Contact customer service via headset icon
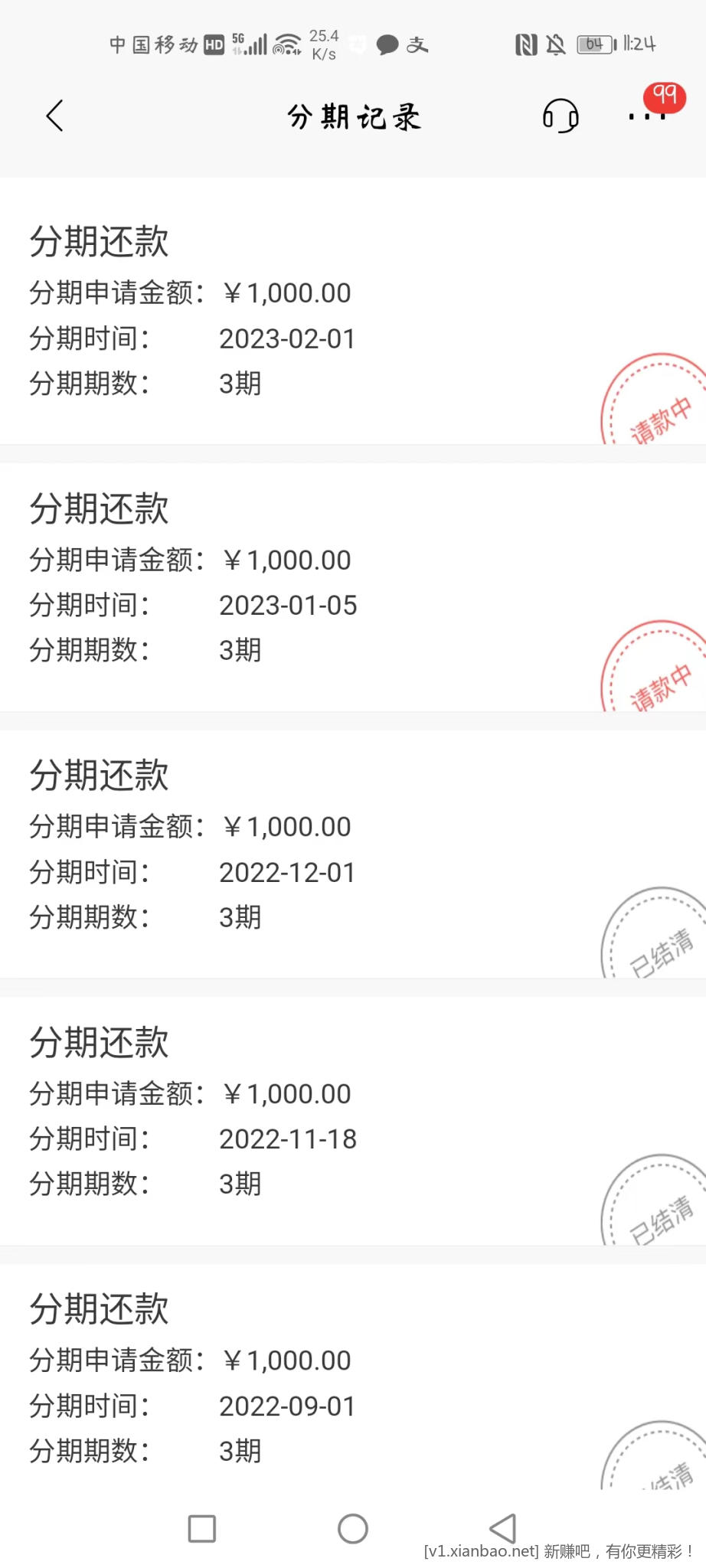Screen dimensions: 706x1568 [560, 116]
